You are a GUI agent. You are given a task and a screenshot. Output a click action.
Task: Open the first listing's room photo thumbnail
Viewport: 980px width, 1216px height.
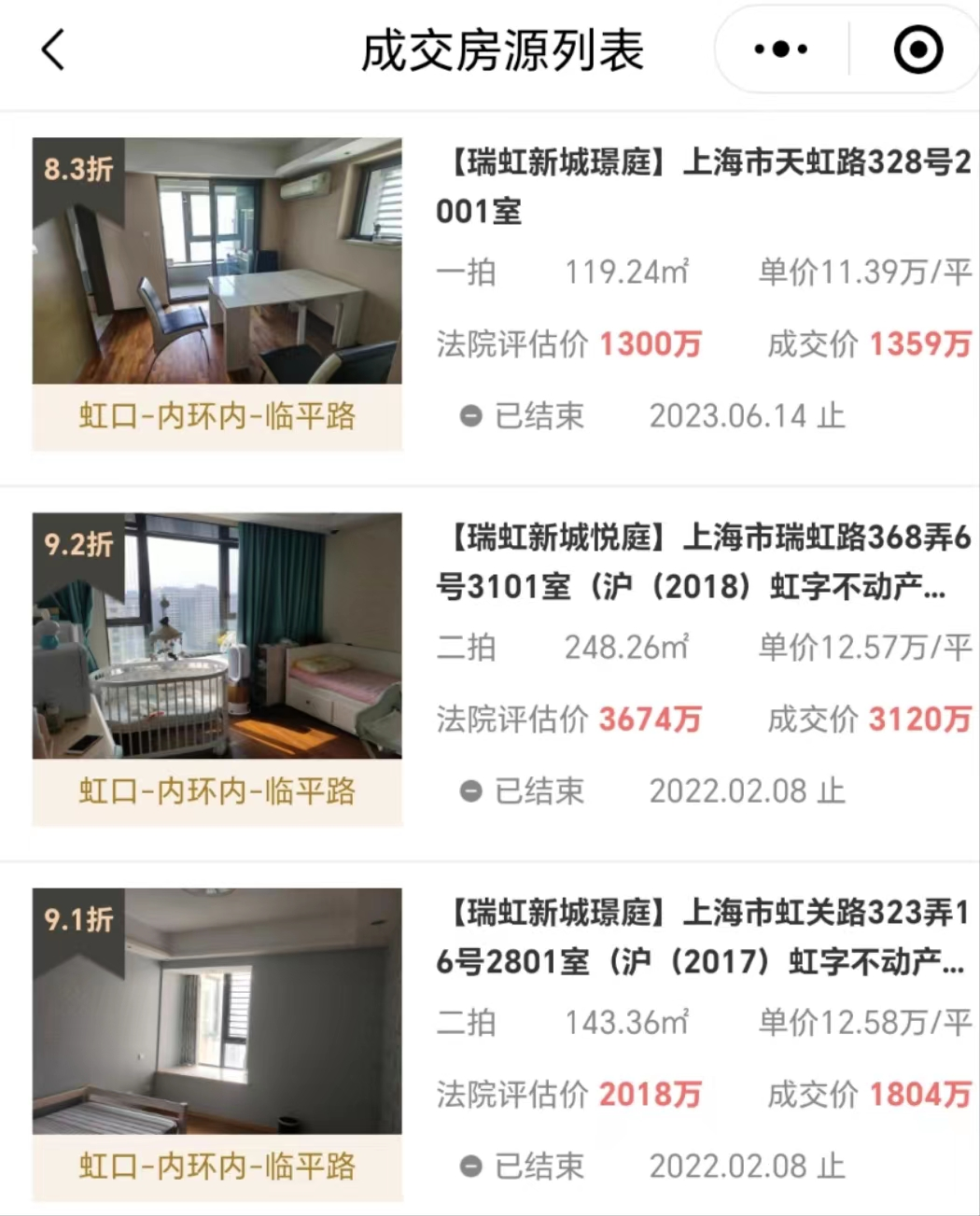click(x=217, y=261)
